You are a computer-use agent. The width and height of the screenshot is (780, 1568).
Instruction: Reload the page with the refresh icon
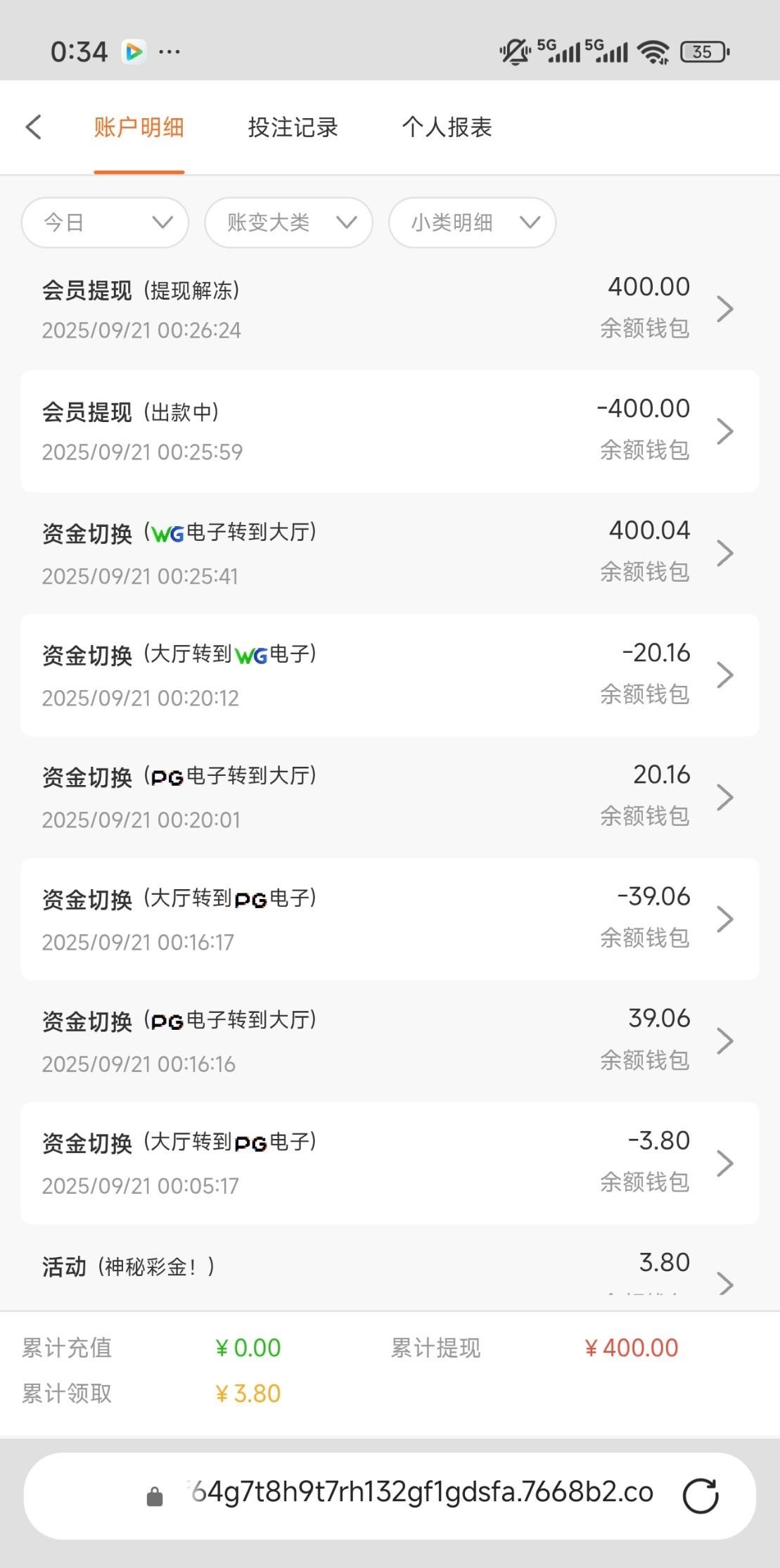(x=701, y=1494)
